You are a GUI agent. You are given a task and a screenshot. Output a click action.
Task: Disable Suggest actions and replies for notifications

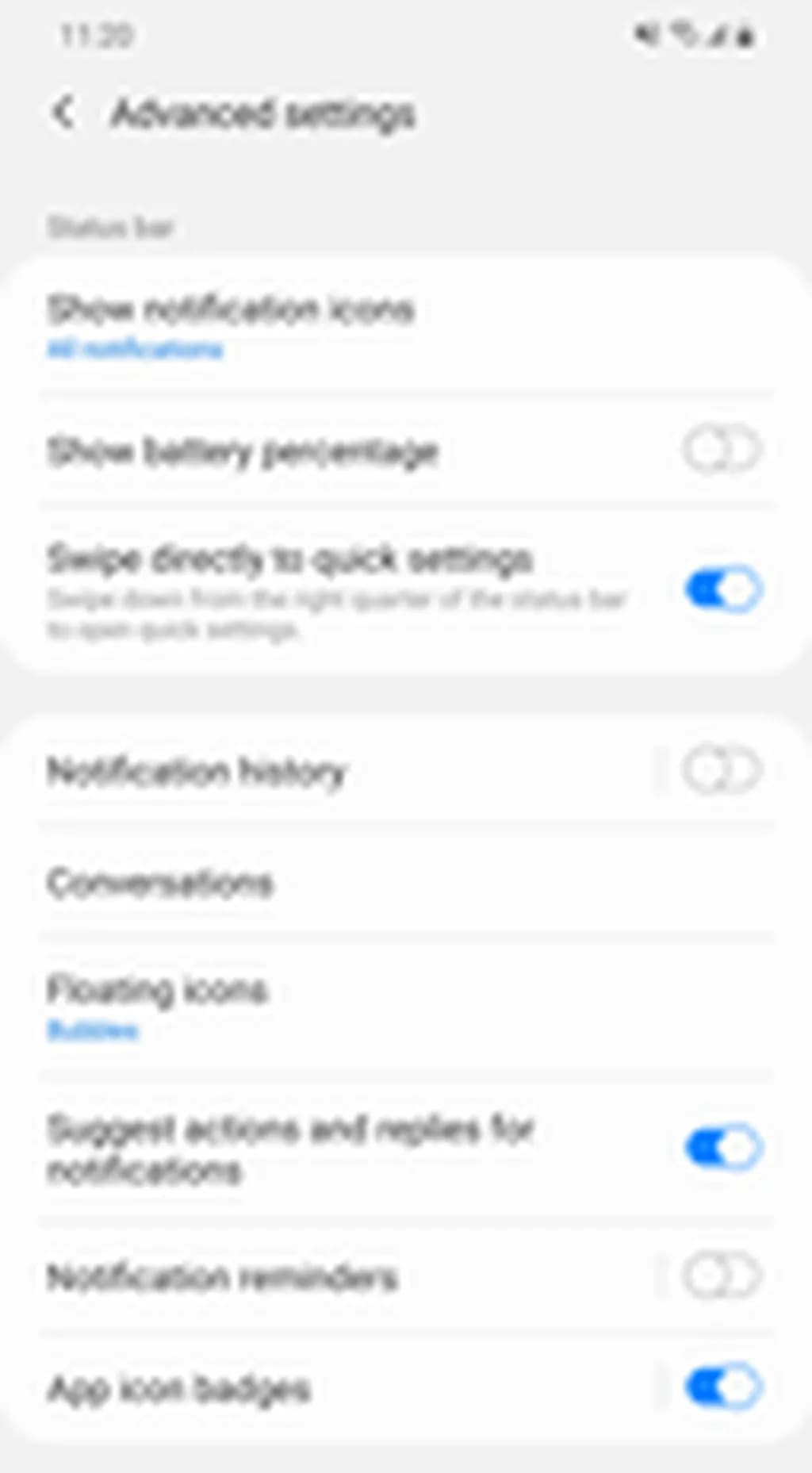pos(722,1147)
